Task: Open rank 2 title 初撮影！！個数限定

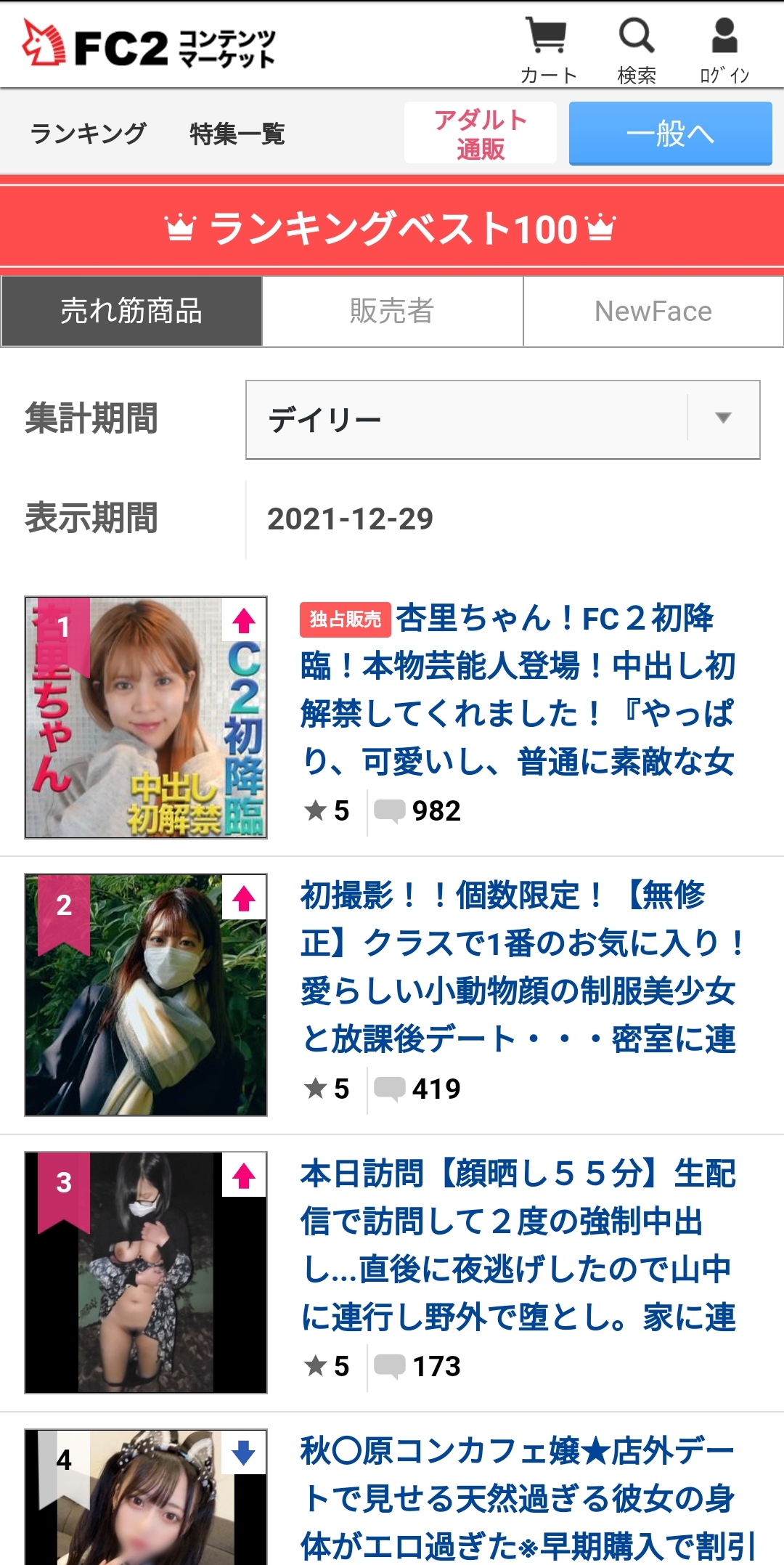Action: (x=518, y=966)
